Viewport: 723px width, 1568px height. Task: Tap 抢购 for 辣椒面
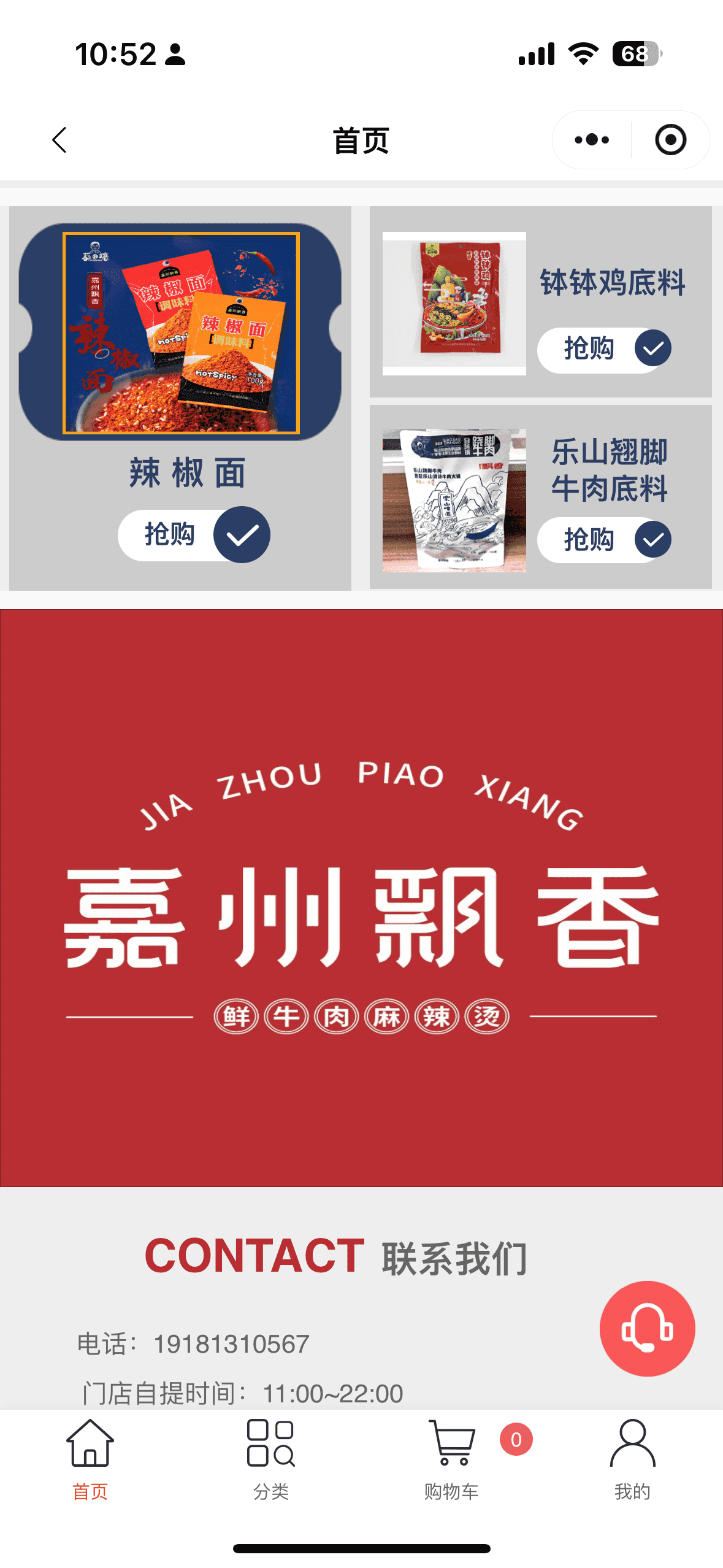pyautogui.click(x=194, y=535)
